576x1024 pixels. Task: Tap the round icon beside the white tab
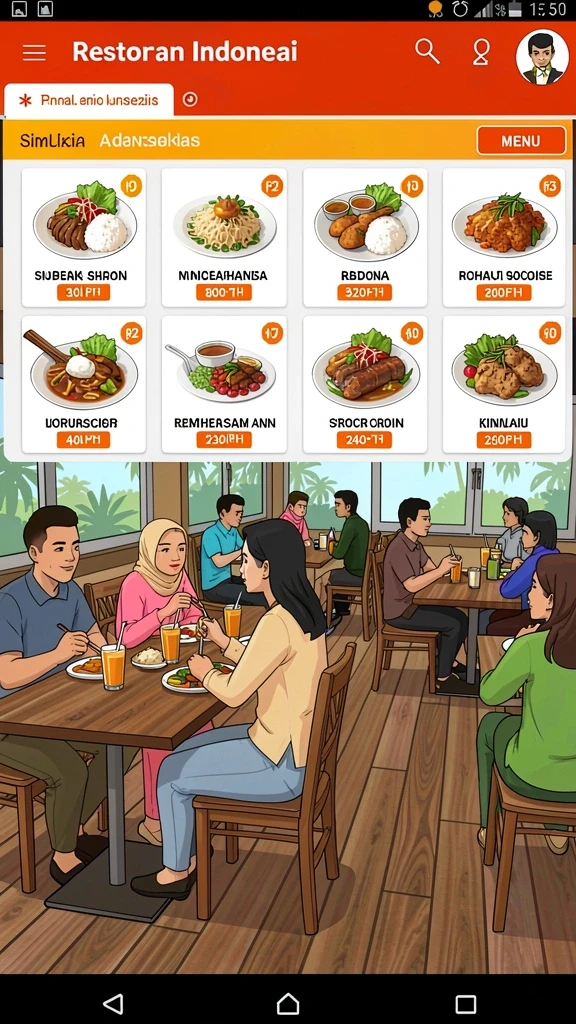190,99
